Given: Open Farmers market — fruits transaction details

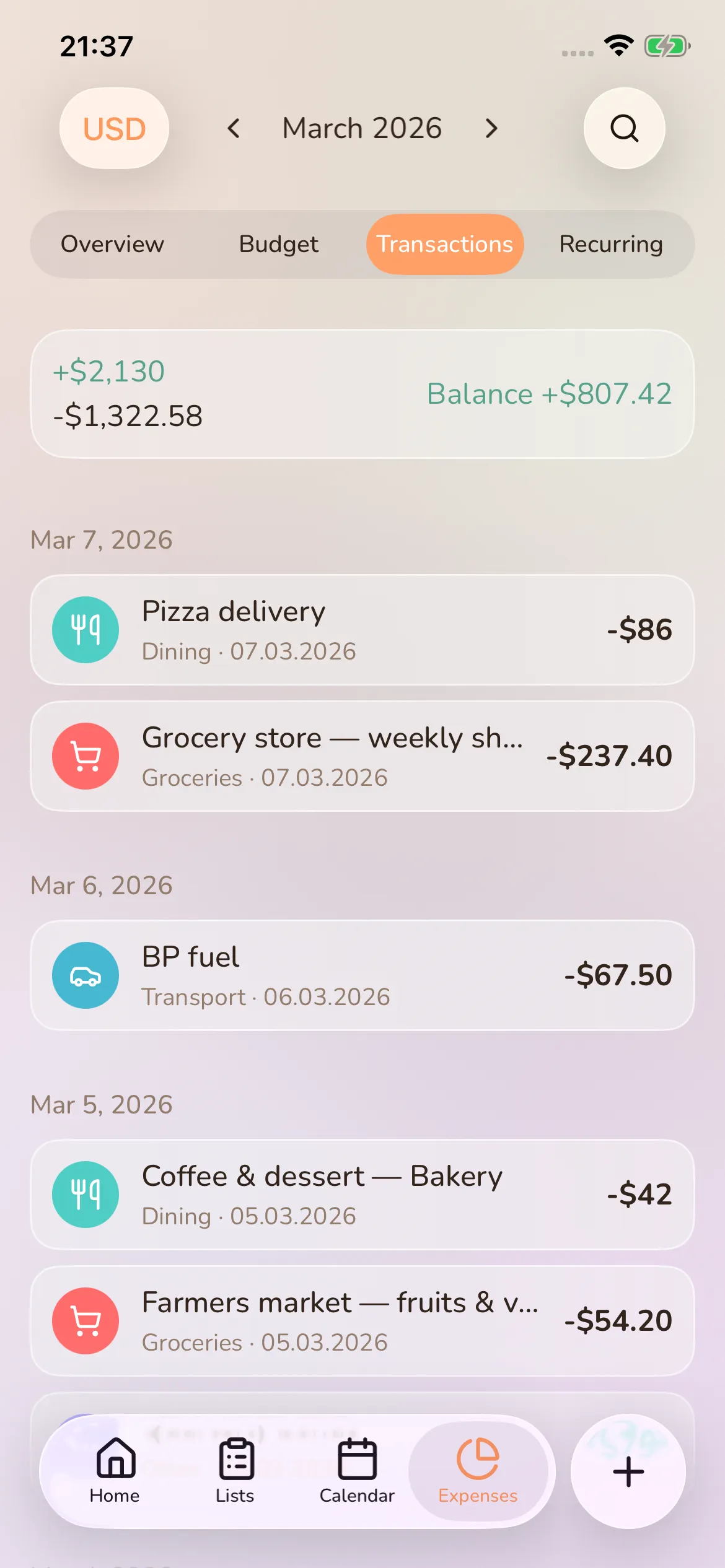Looking at the screenshot, I should click(362, 1322).
